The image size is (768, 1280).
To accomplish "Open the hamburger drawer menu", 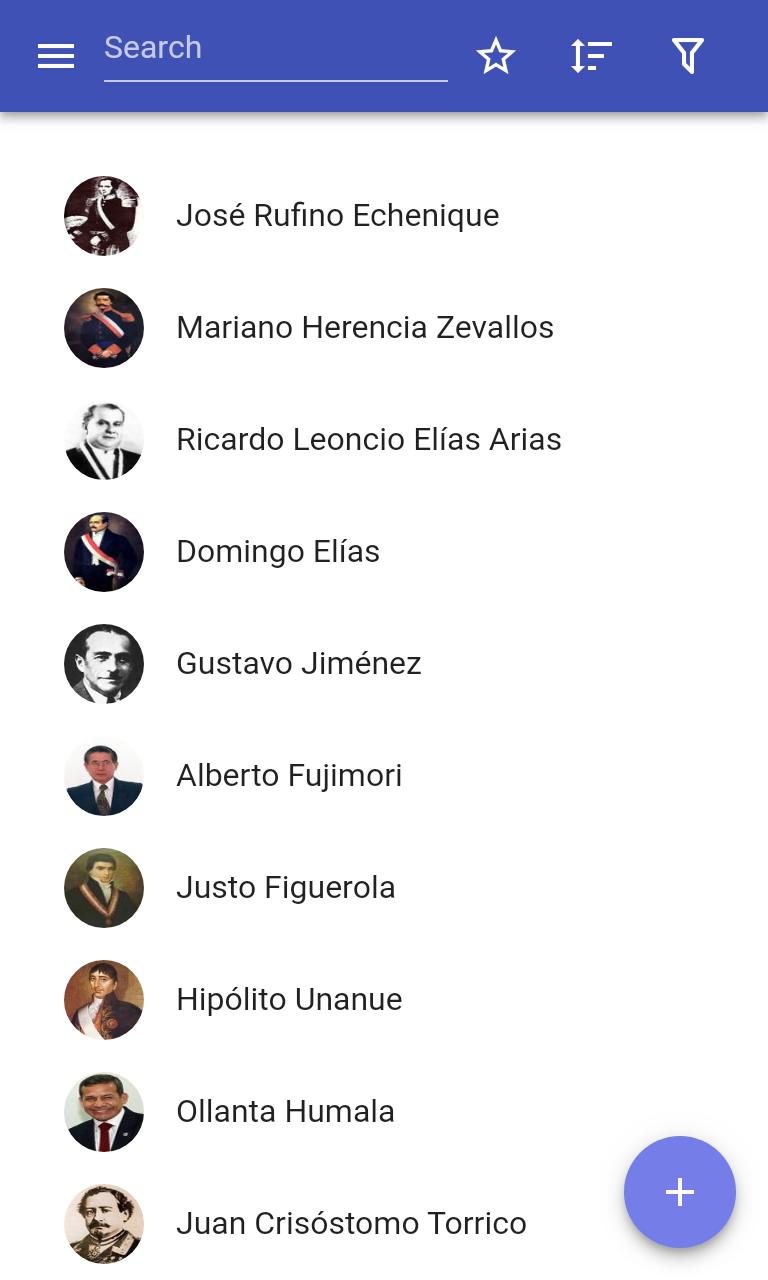I will click(56, 56).
